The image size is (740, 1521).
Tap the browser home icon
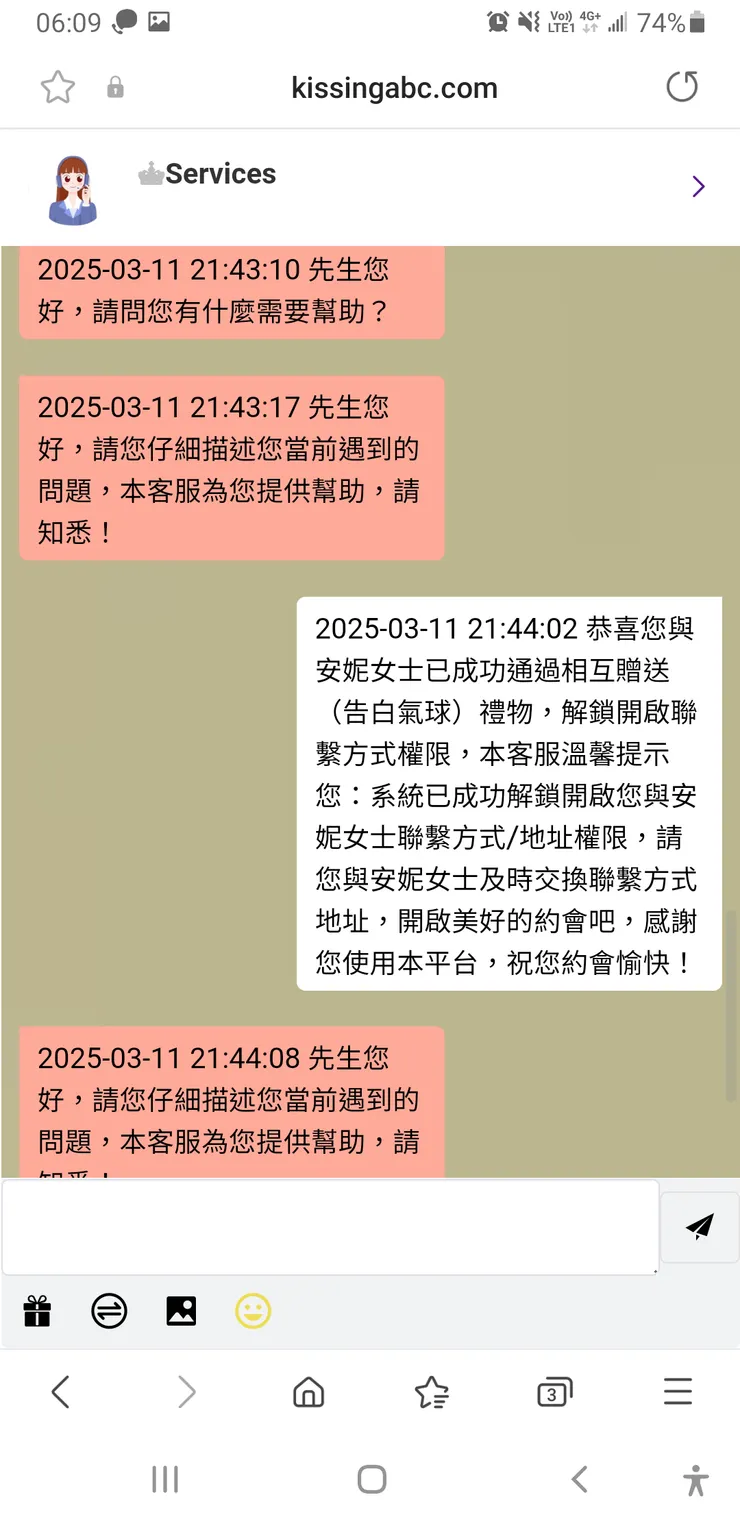point(308,1391)
